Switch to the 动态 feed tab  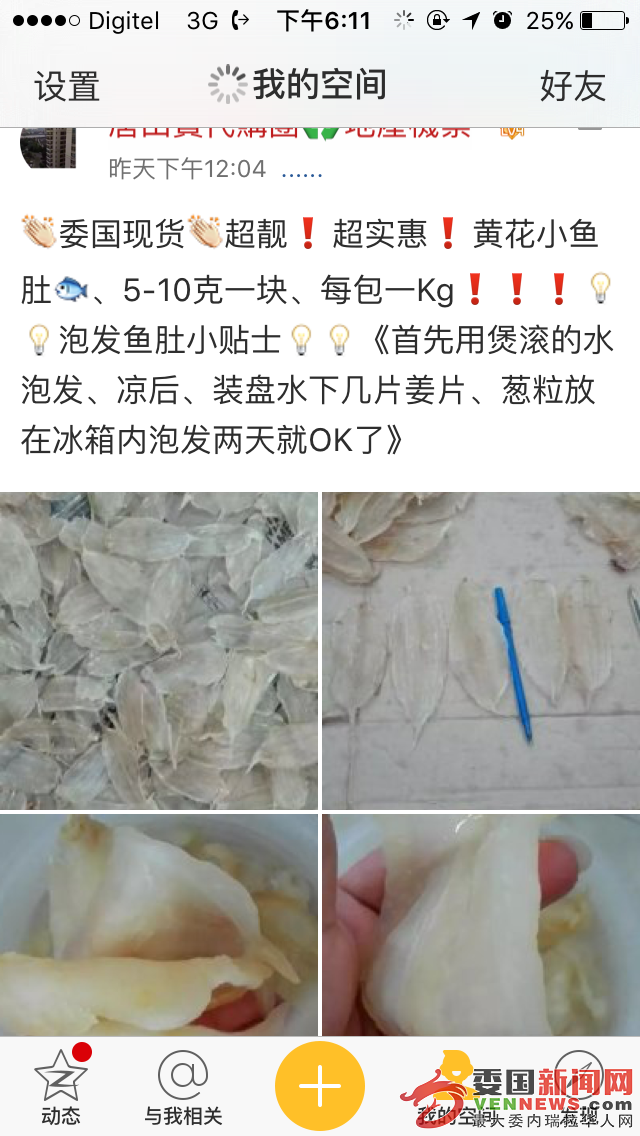[x=61, y=1088]
